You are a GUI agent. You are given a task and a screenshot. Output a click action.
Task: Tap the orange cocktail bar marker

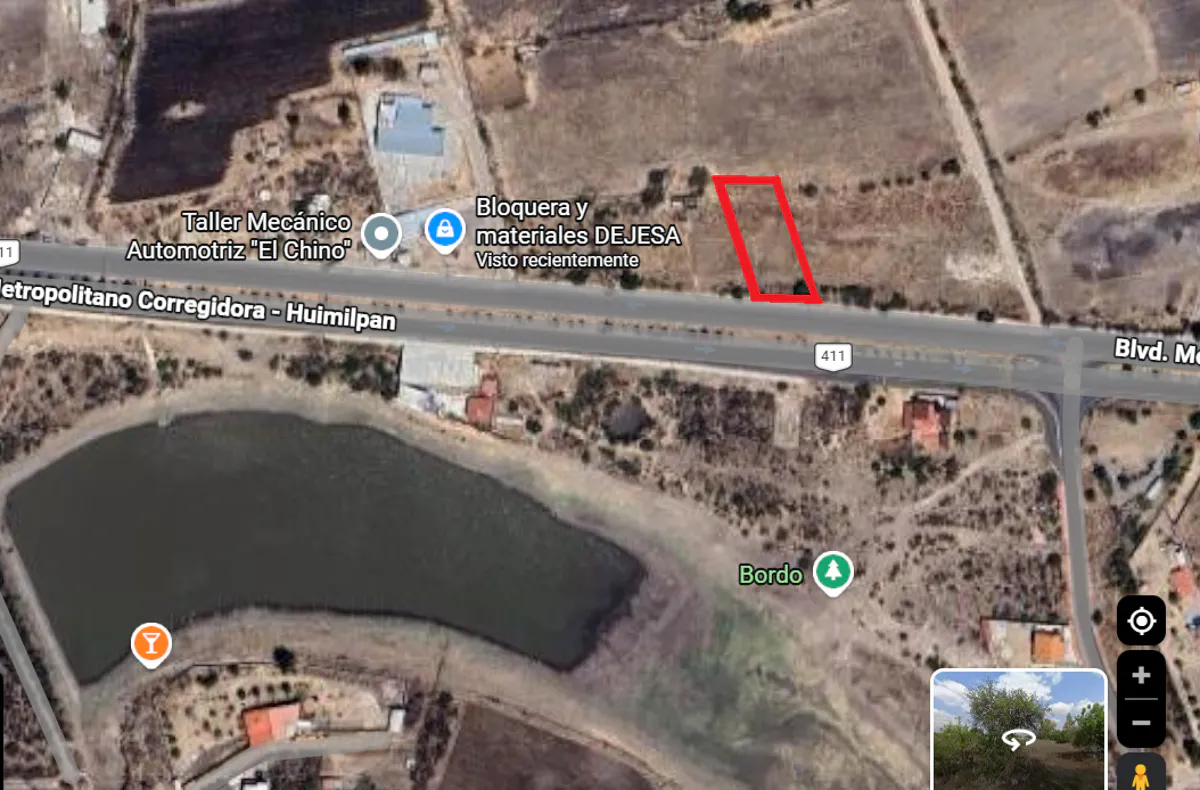151,642
